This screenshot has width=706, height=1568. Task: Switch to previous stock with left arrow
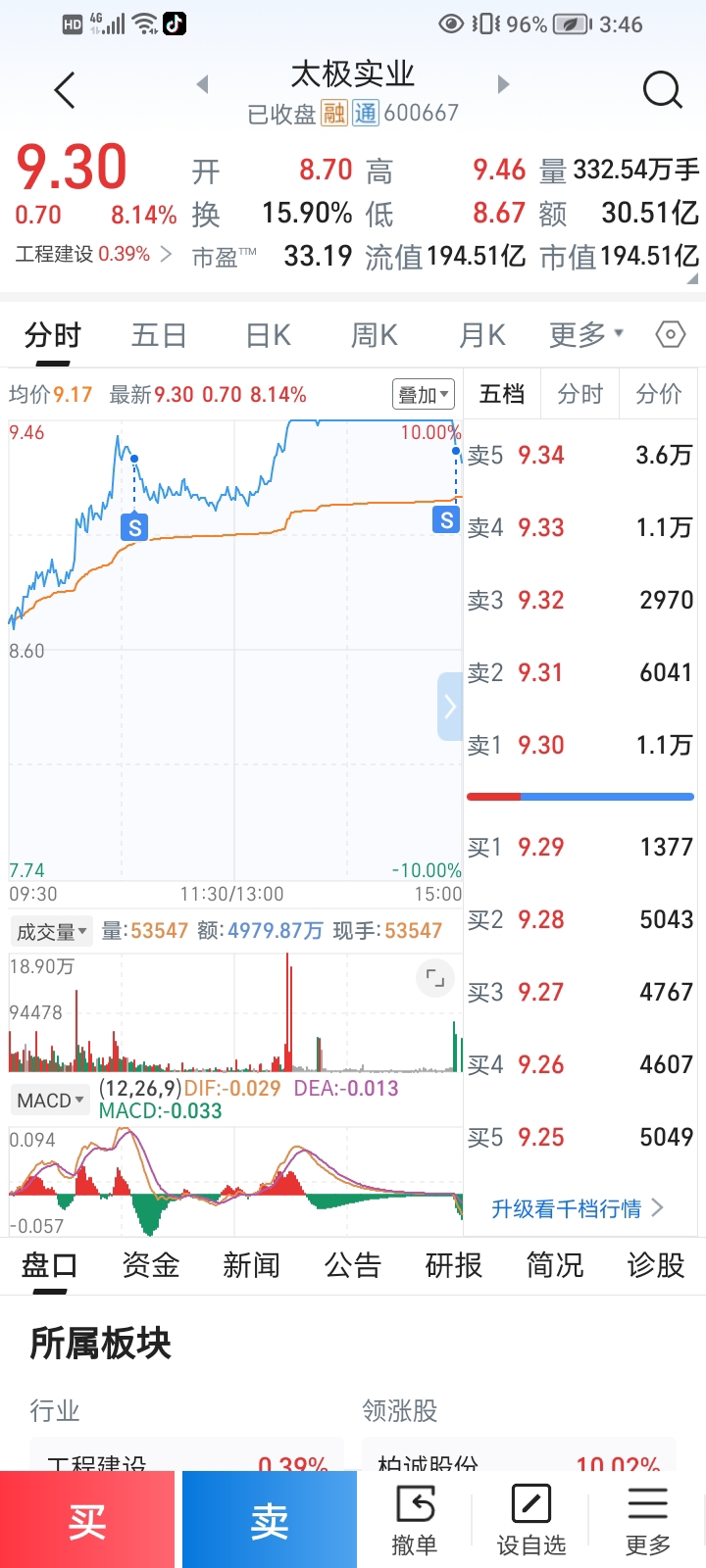click(x=203, y=85)
